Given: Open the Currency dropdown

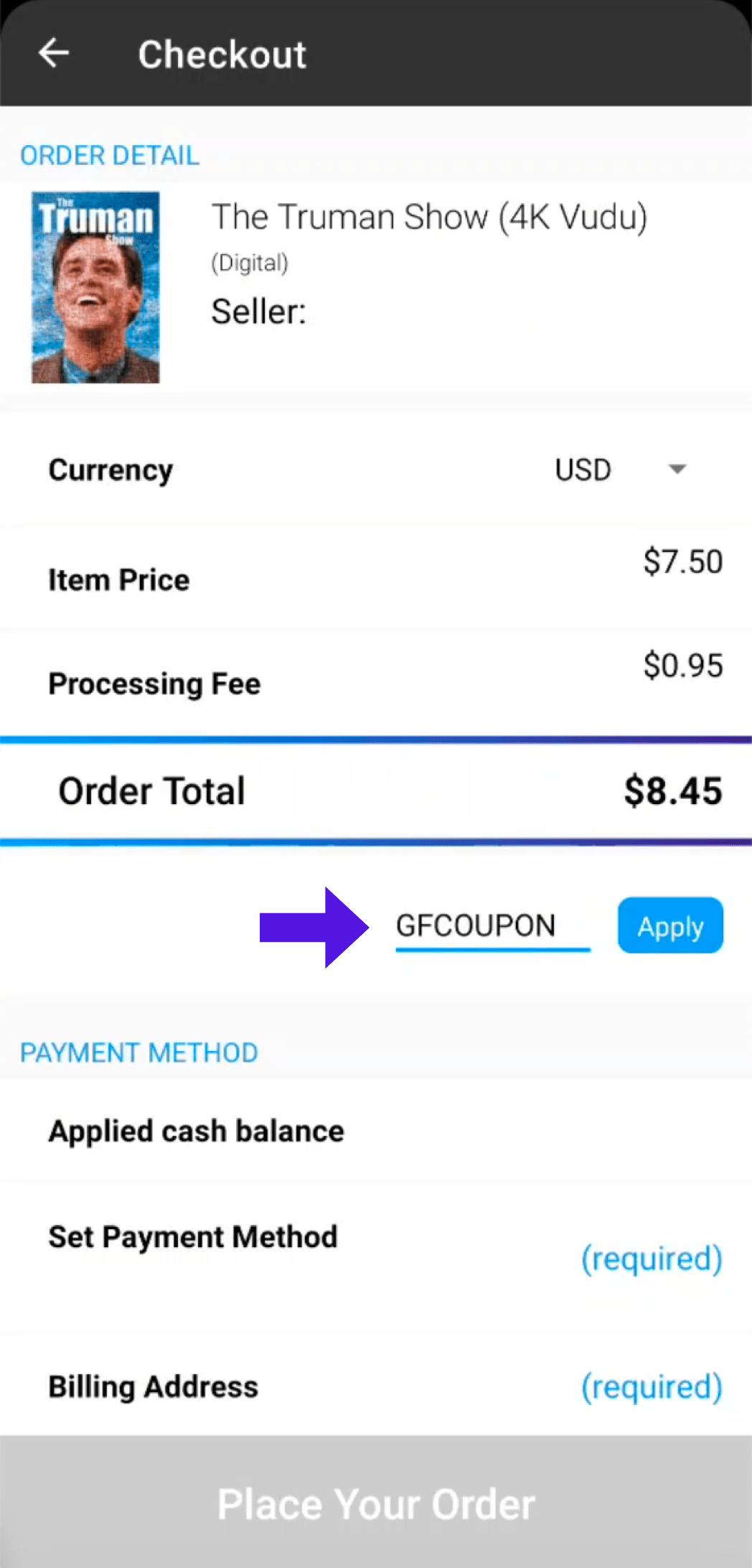Looking at the screenshot, I should (583, 469).
